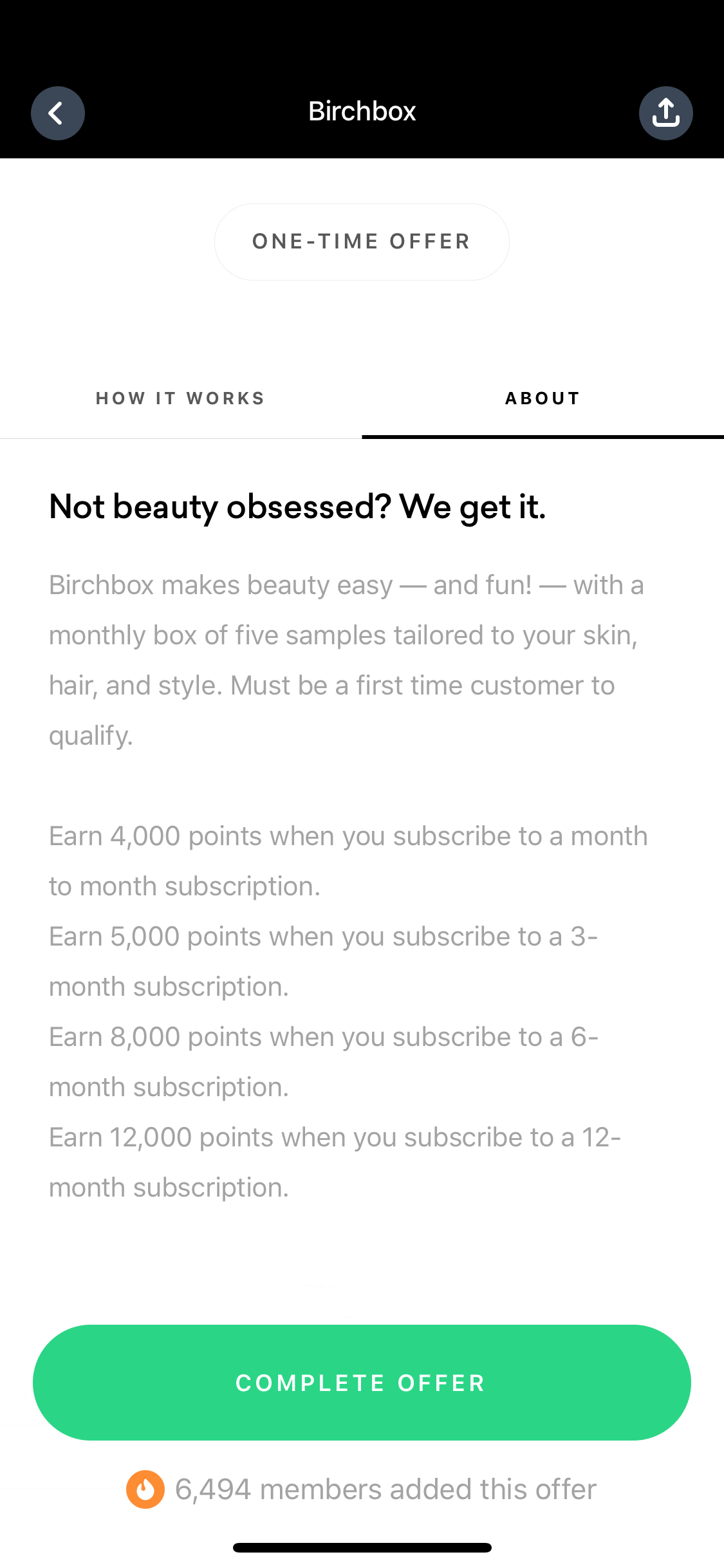
Task: Switch to the How It Works tab
Action: [181, 398]
